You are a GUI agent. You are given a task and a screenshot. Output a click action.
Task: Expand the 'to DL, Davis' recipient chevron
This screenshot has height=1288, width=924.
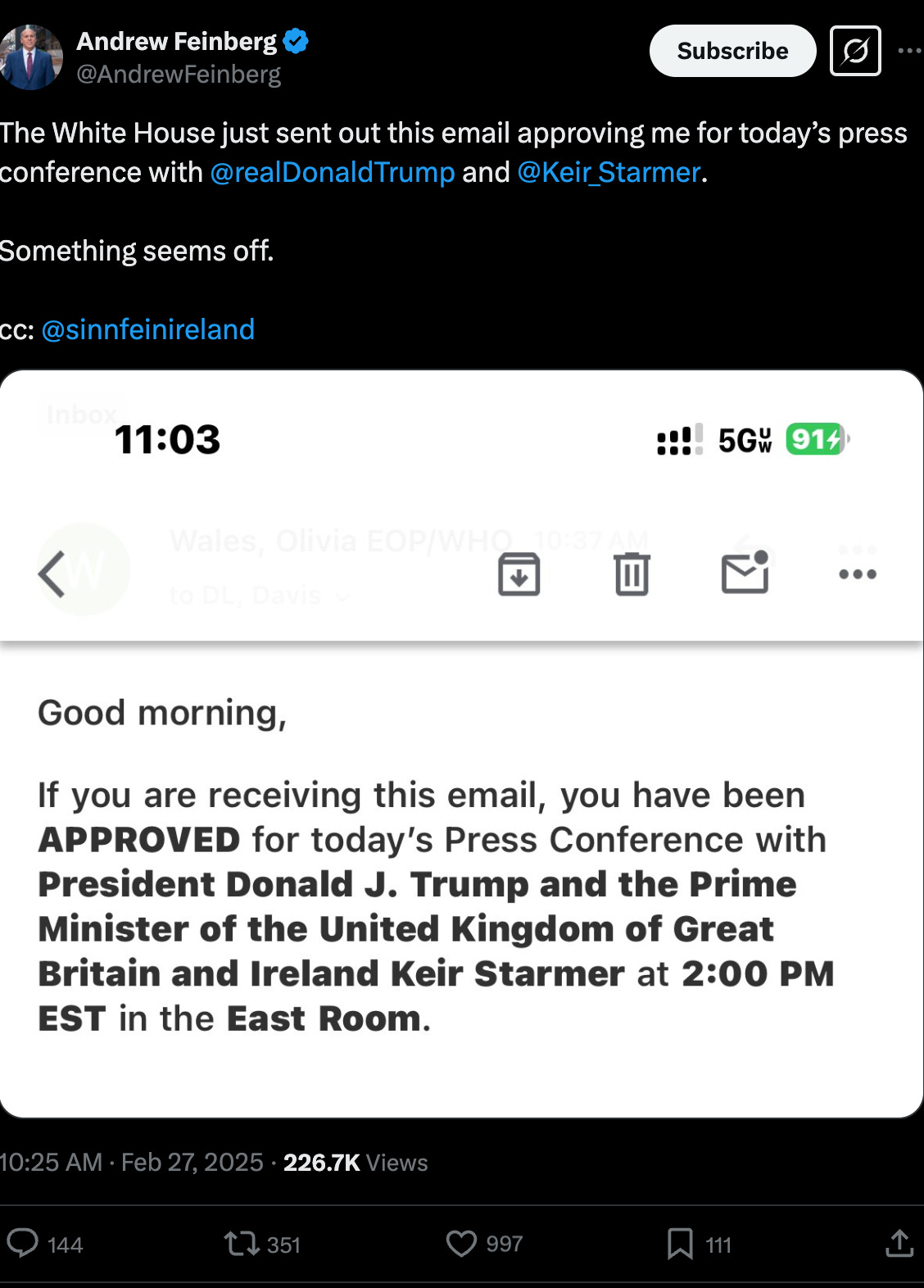coord(342,596)
